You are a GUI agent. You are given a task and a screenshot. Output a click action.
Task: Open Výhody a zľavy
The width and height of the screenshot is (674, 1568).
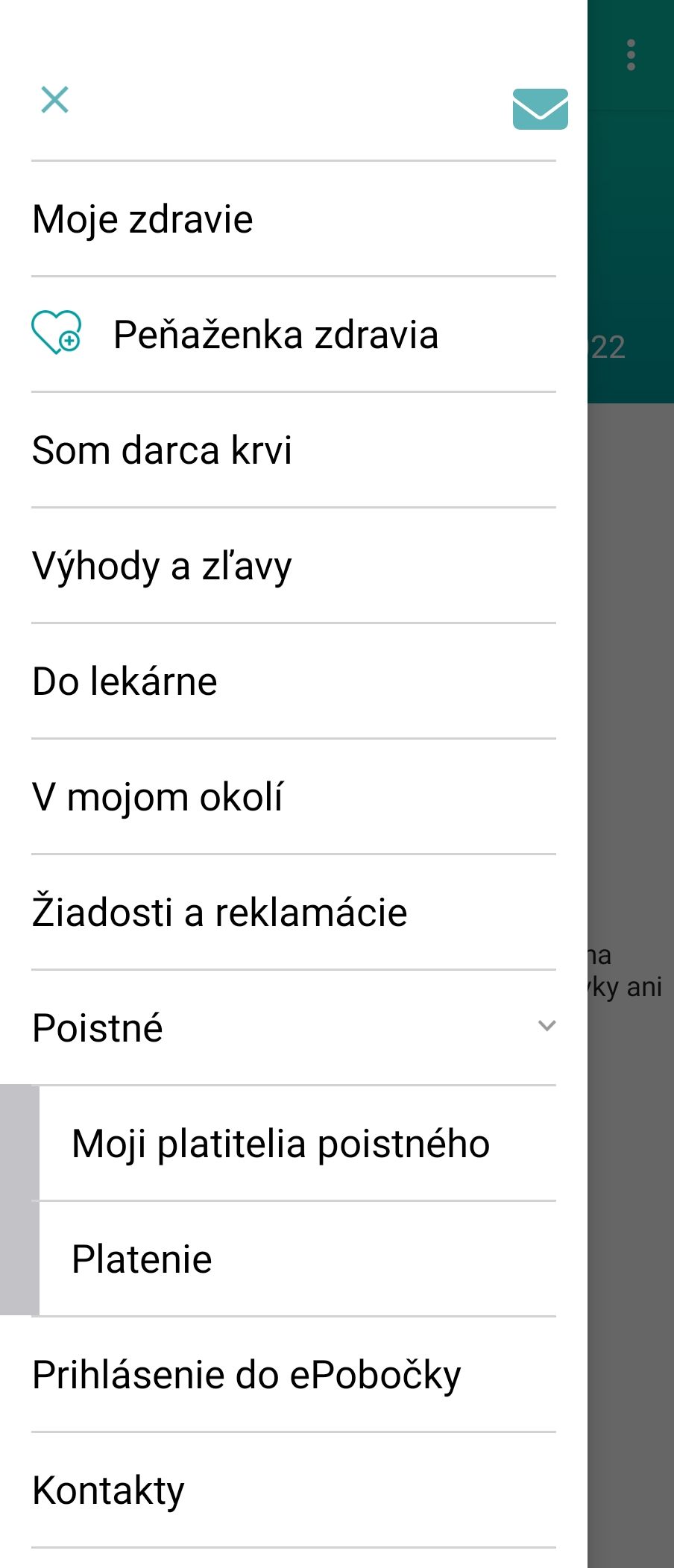(162, 566)
